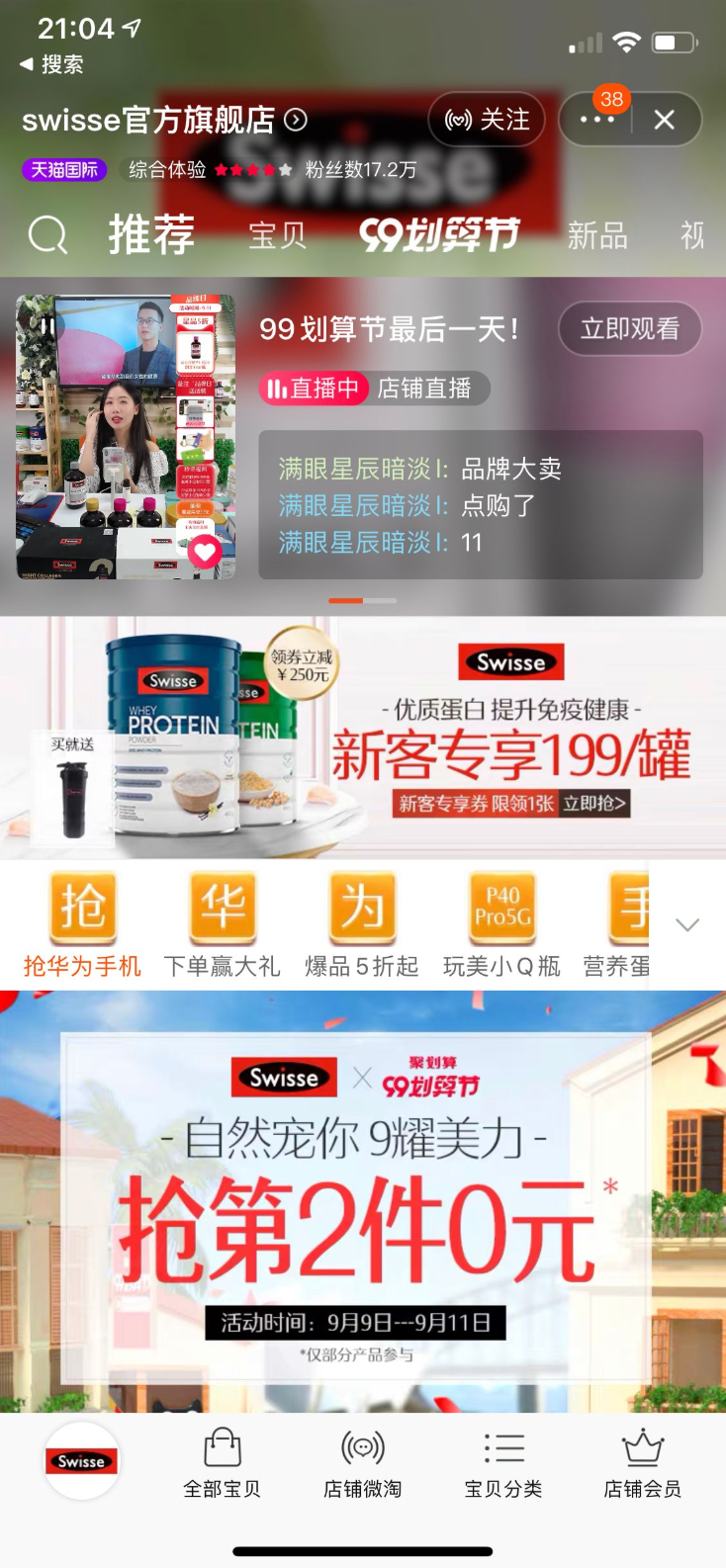726x1568 pixels.
Task: Open the whey protein 新客专享 banner
Action: 363,738
